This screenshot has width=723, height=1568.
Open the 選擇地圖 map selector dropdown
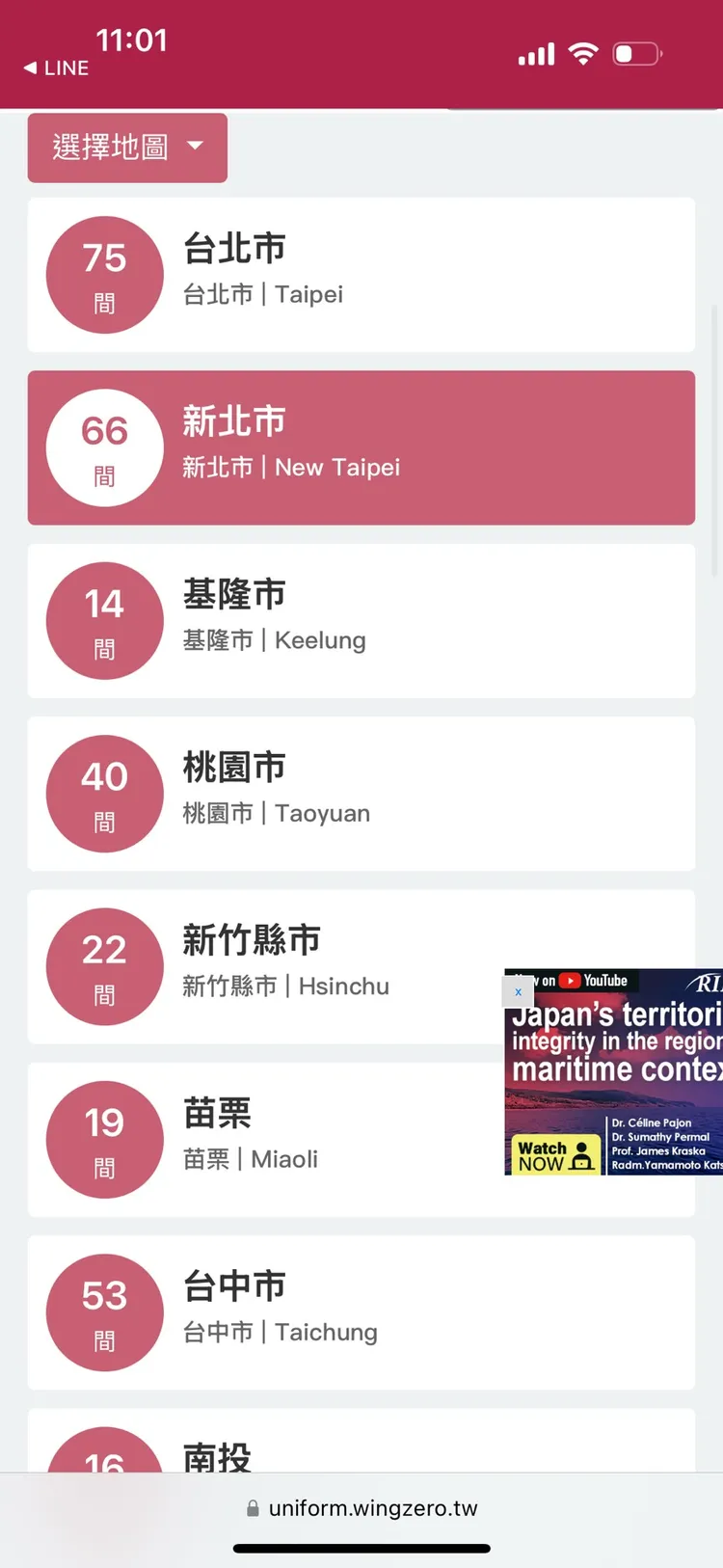(x=127, y=147)
